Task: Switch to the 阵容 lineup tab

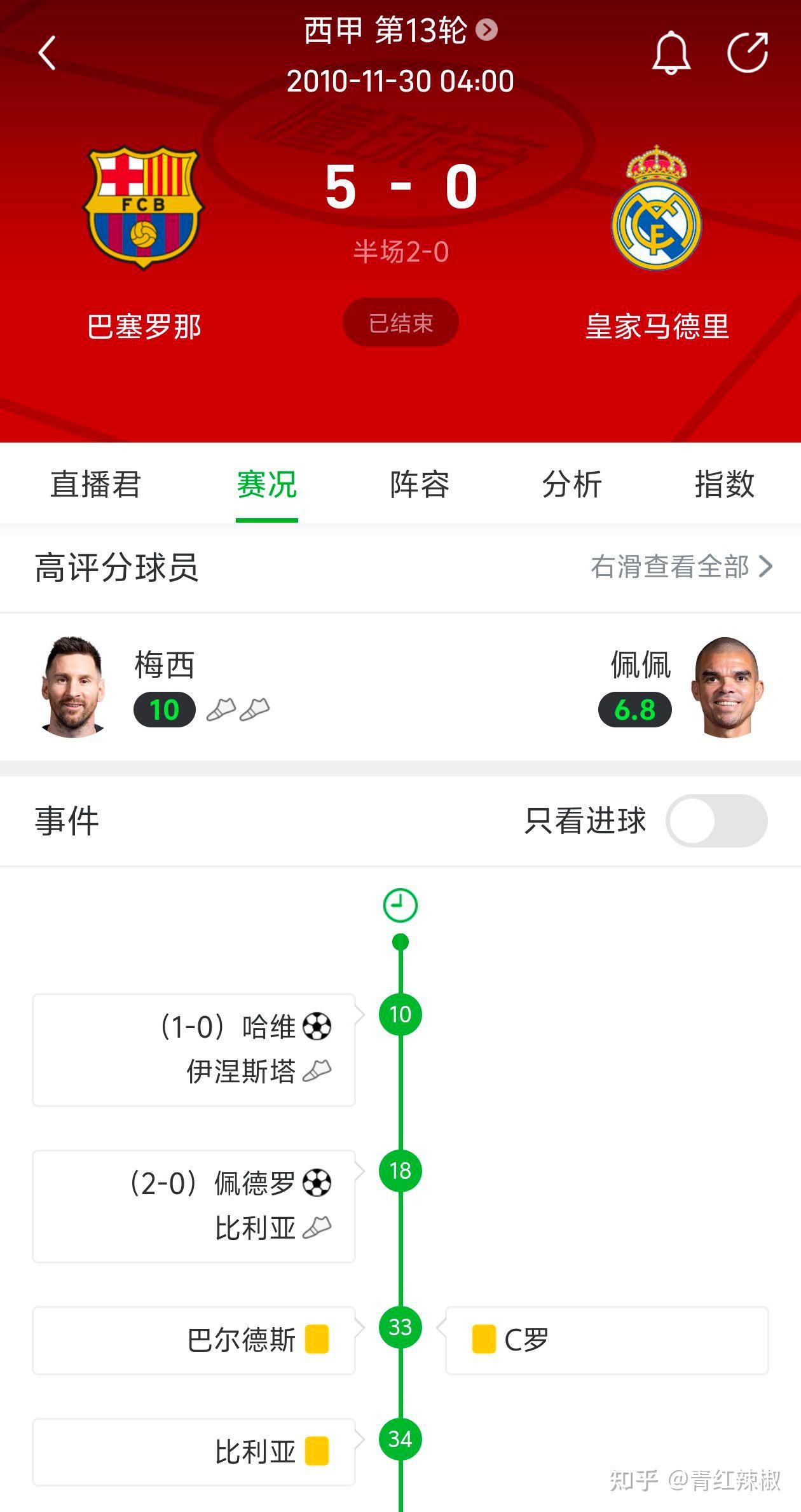Action: coord(421,485)
